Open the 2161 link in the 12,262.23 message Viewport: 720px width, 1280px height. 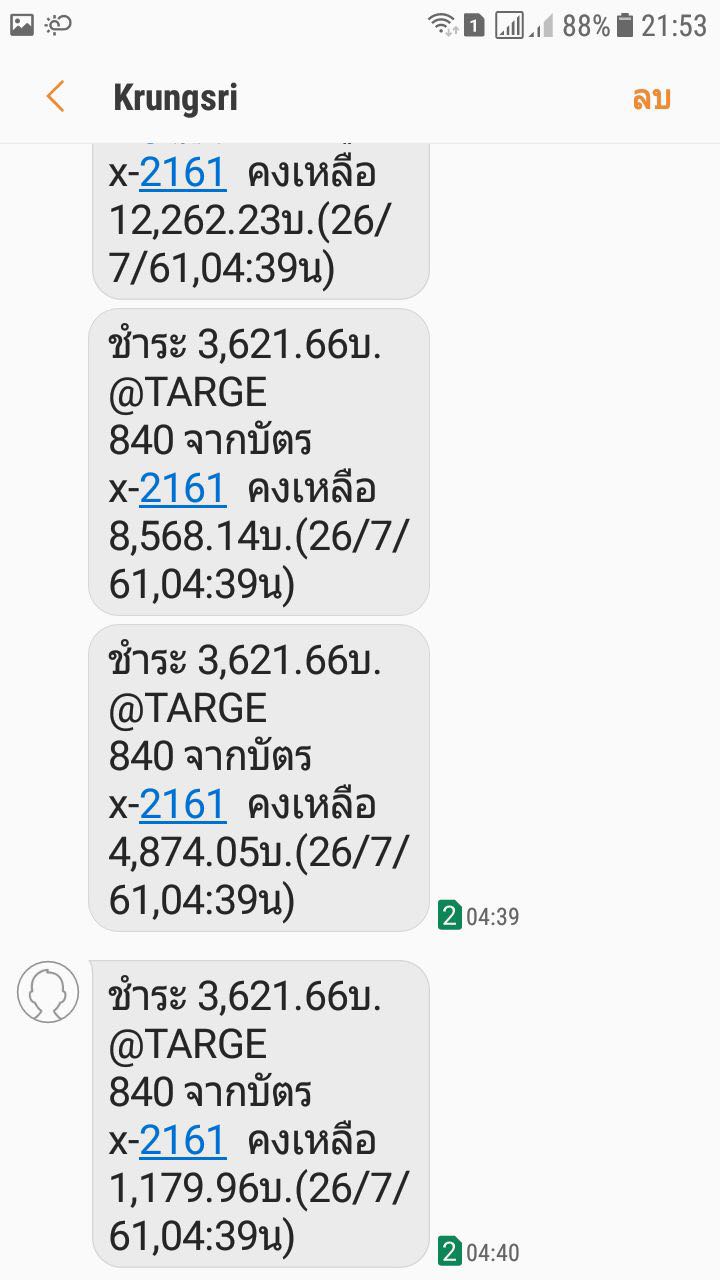(183, 174)
